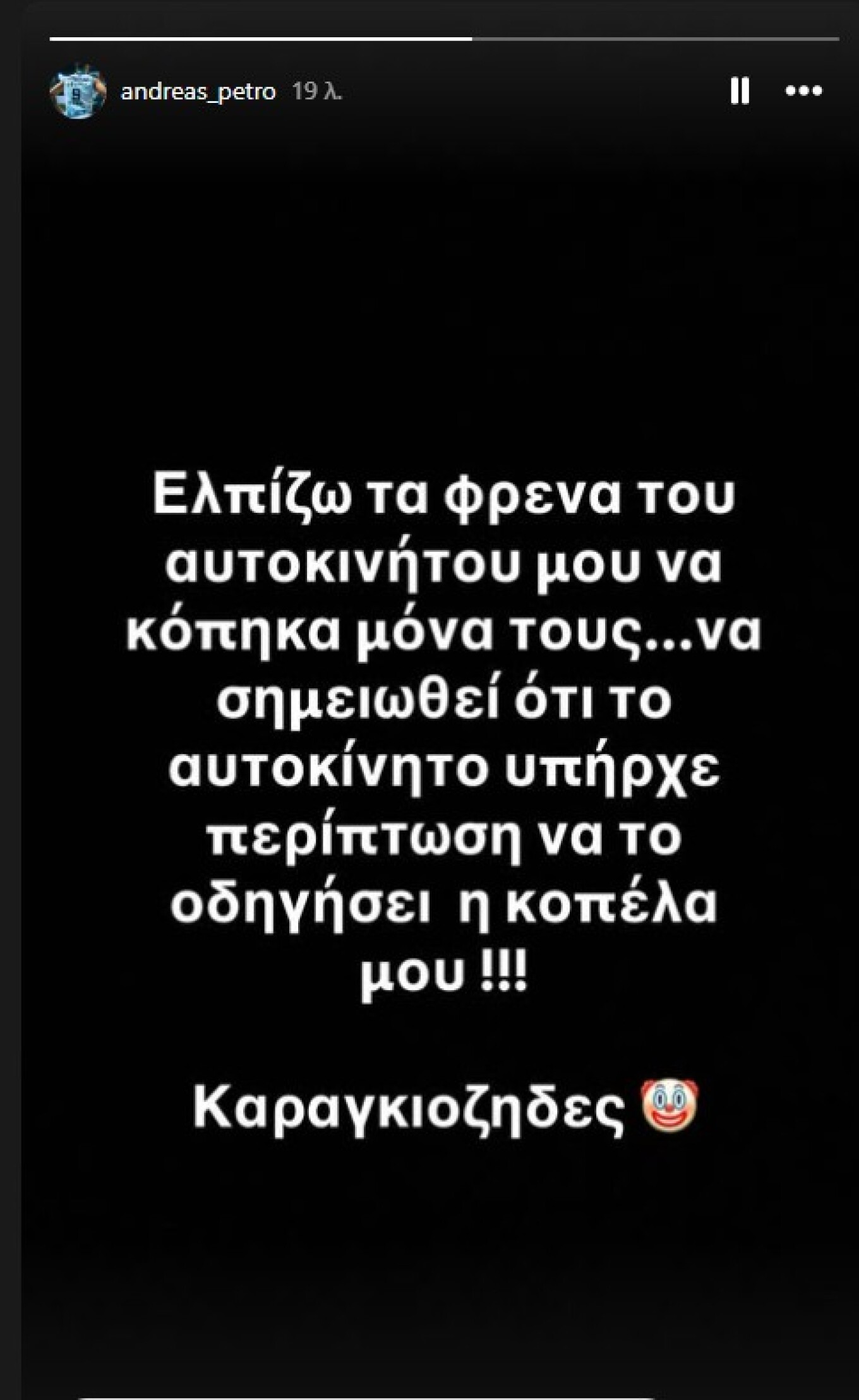Open andreas_petro's profile picture

point(77,92)
